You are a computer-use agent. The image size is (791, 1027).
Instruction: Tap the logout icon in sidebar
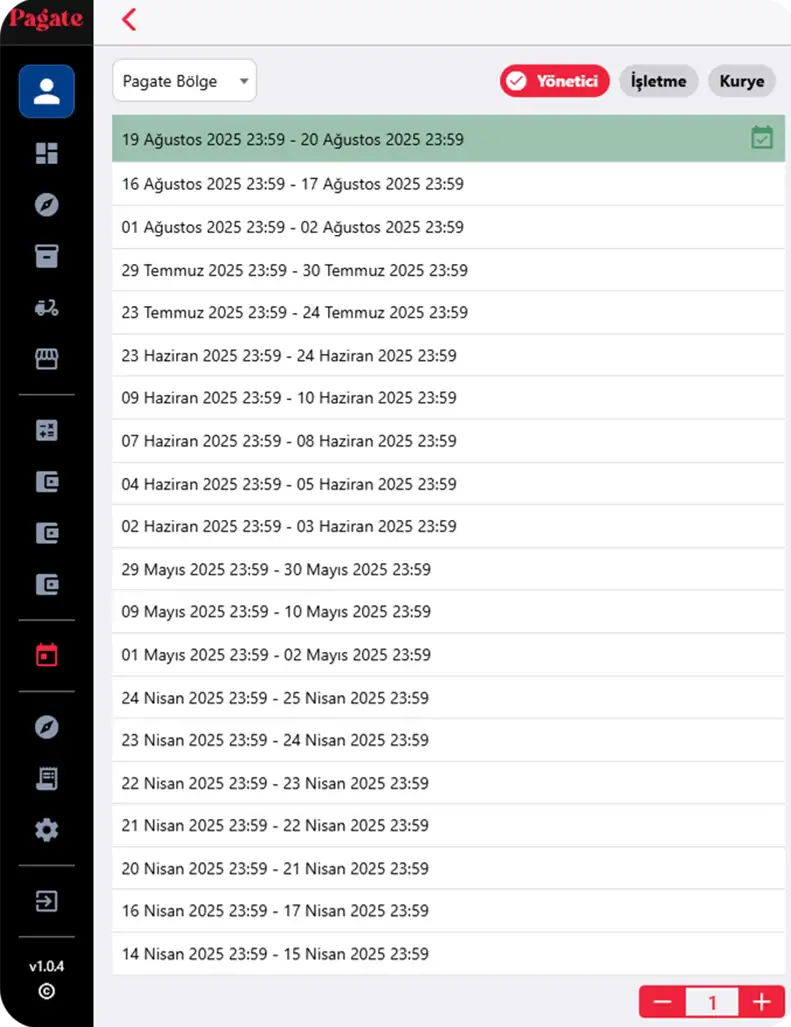point(46,901)
